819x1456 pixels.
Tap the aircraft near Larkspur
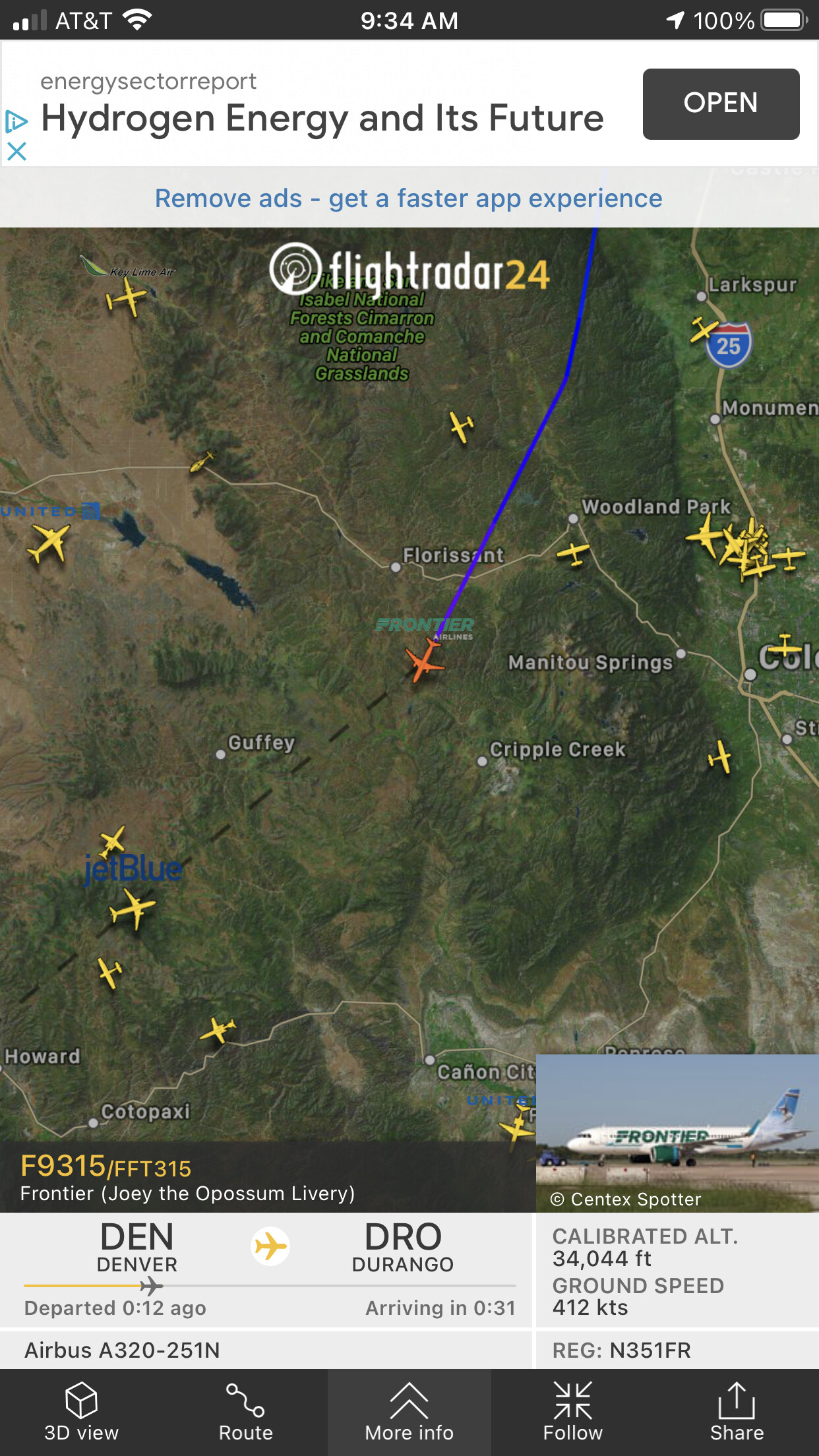point(704,328)
